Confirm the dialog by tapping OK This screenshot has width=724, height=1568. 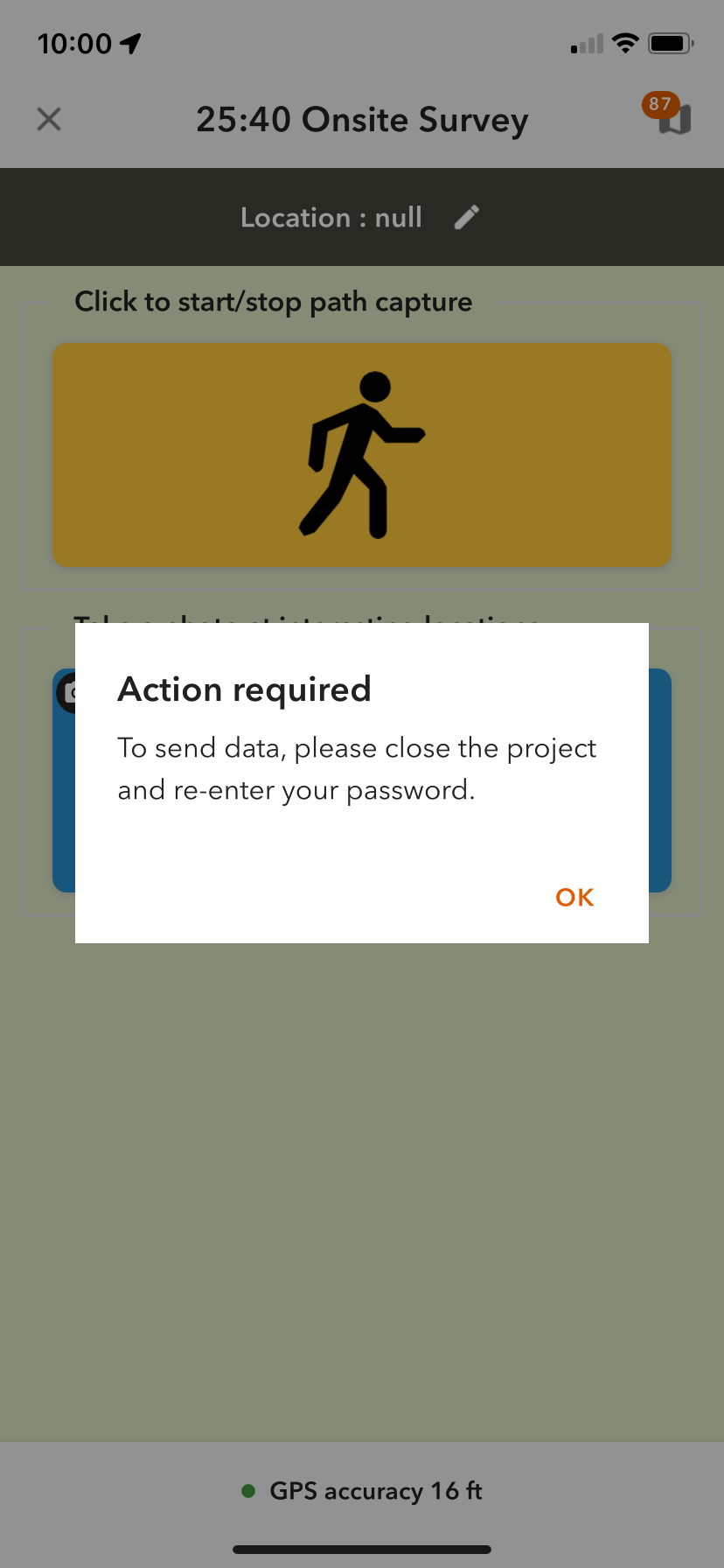coord(574,897)
